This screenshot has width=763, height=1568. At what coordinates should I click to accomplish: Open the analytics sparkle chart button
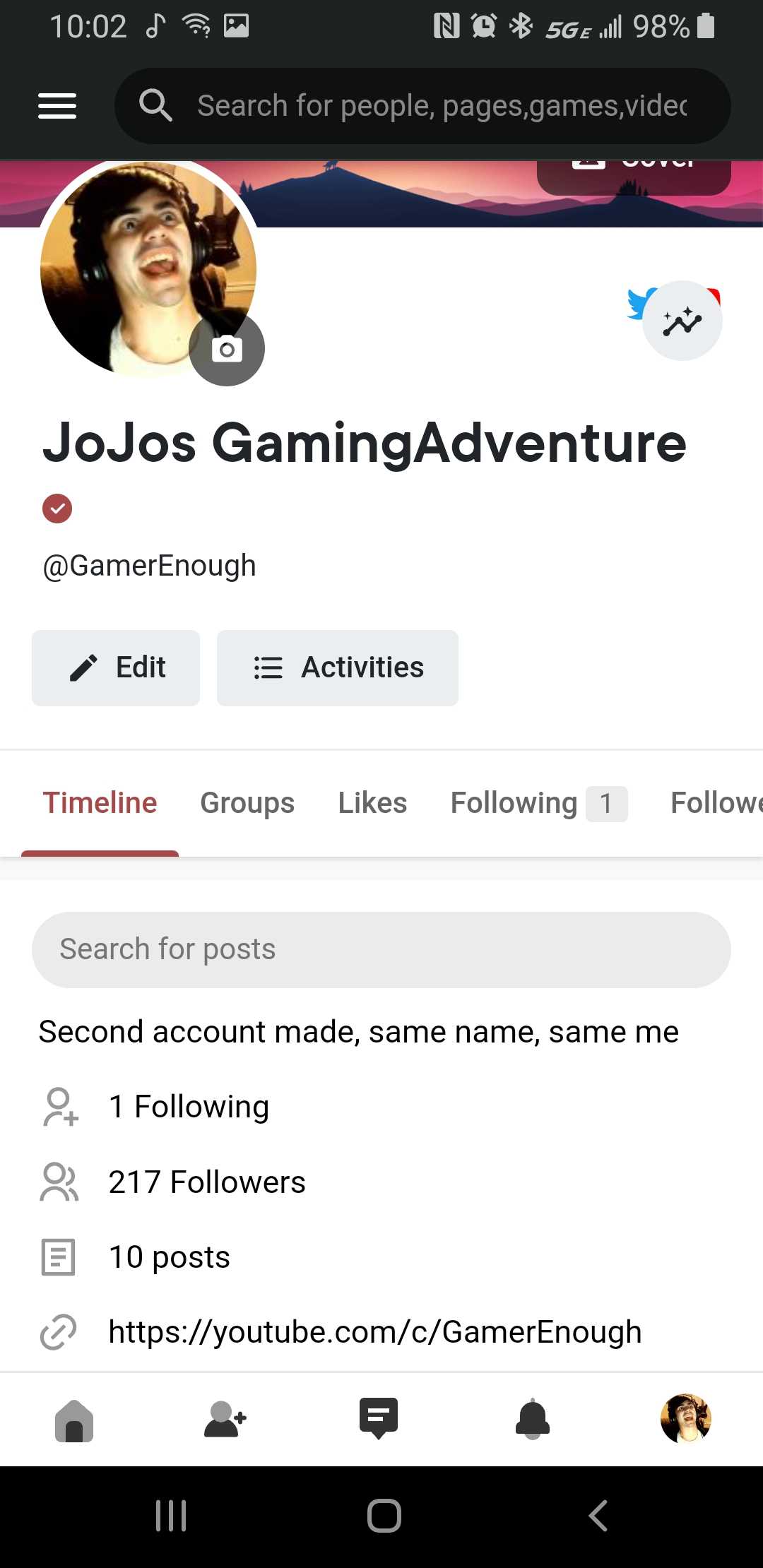point(682,321)
